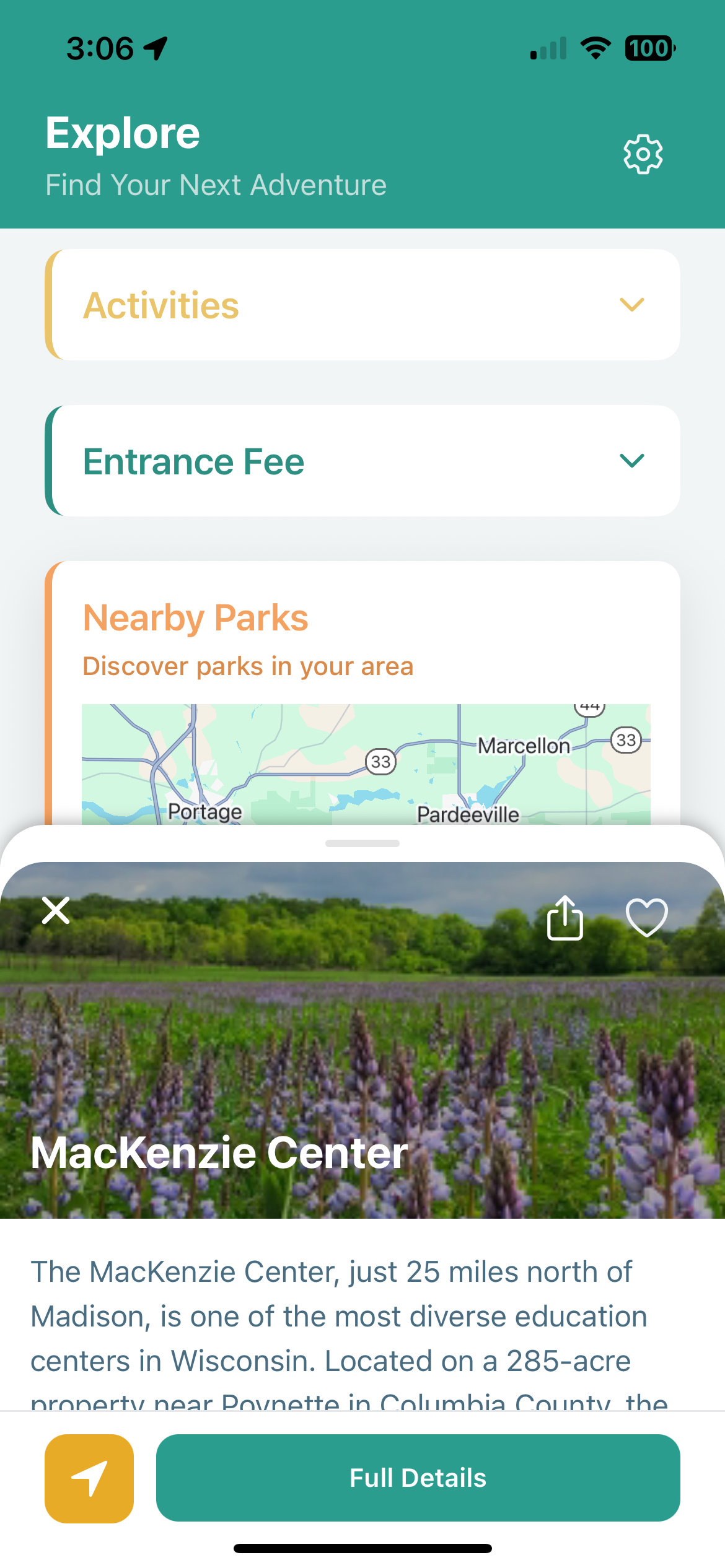Expand the Entrance Fee filter section
Viewport: 725px width, 1568px height.
pos(362,461)
